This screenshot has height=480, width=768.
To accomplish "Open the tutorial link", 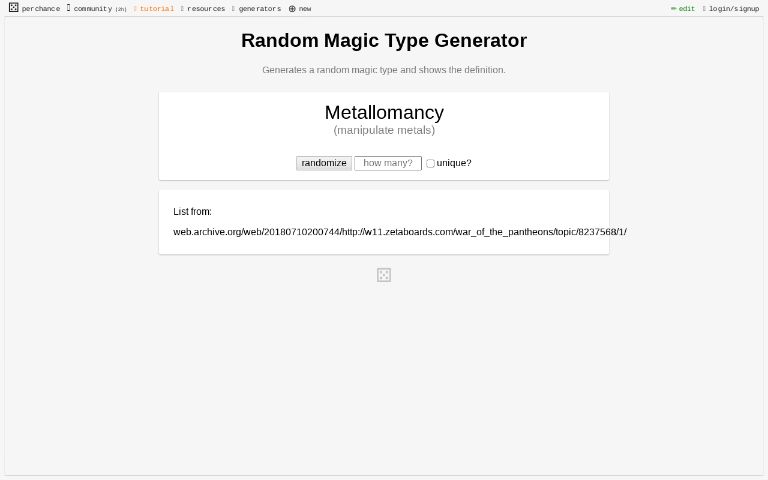I will (x=155, y=8).
